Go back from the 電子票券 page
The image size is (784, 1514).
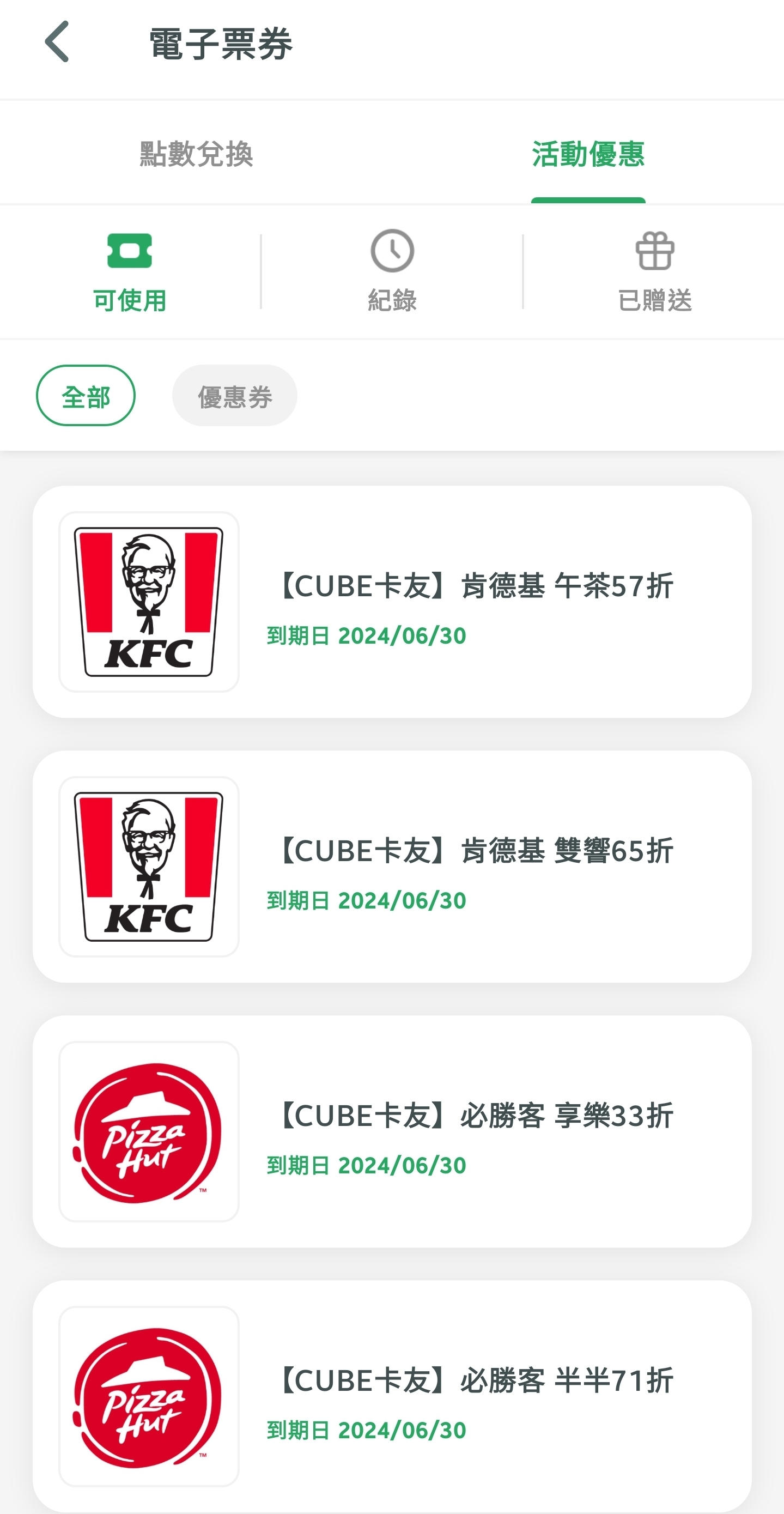click(57, 43)
